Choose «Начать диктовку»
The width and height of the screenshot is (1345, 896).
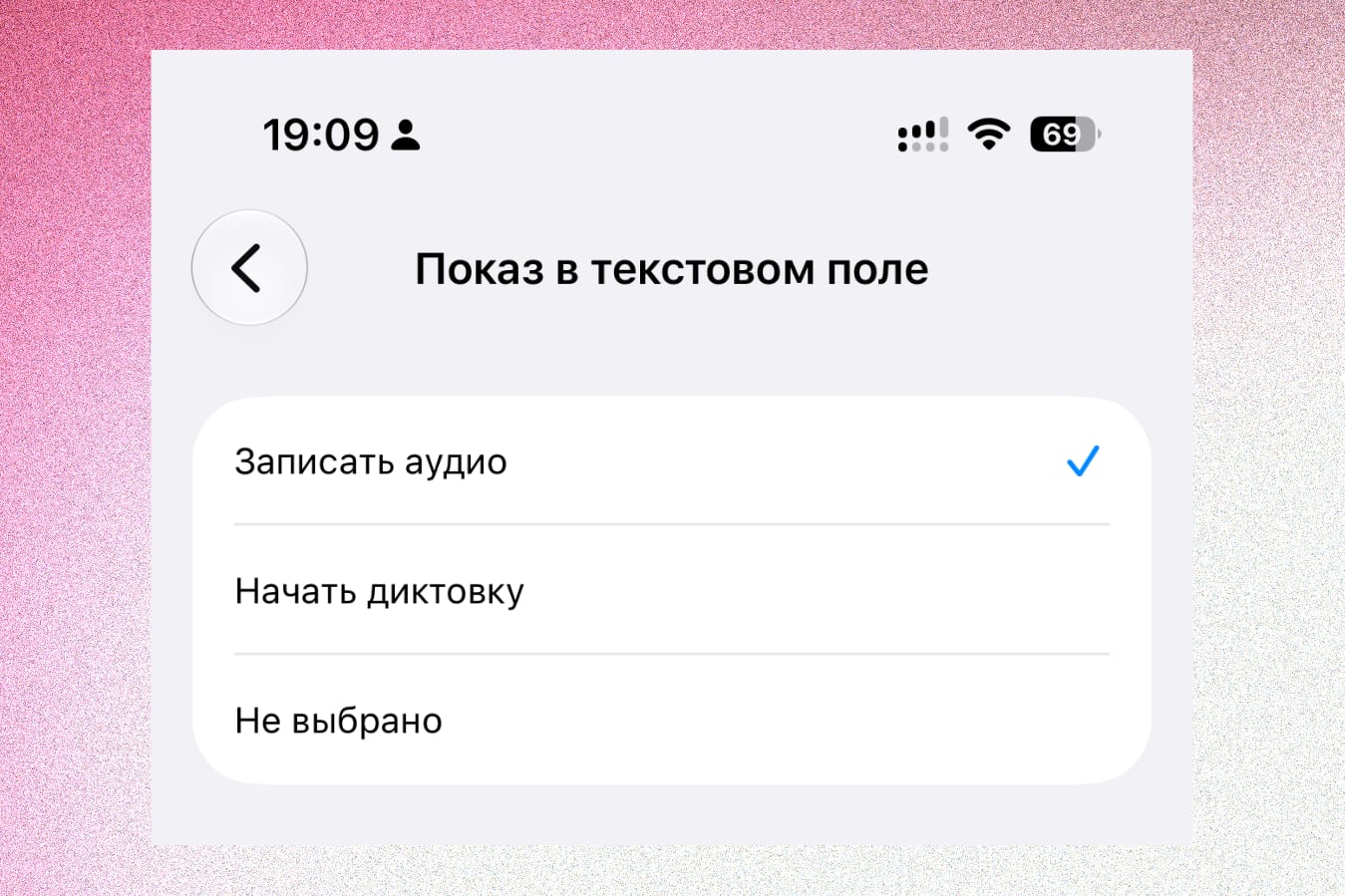coord(671,590)
